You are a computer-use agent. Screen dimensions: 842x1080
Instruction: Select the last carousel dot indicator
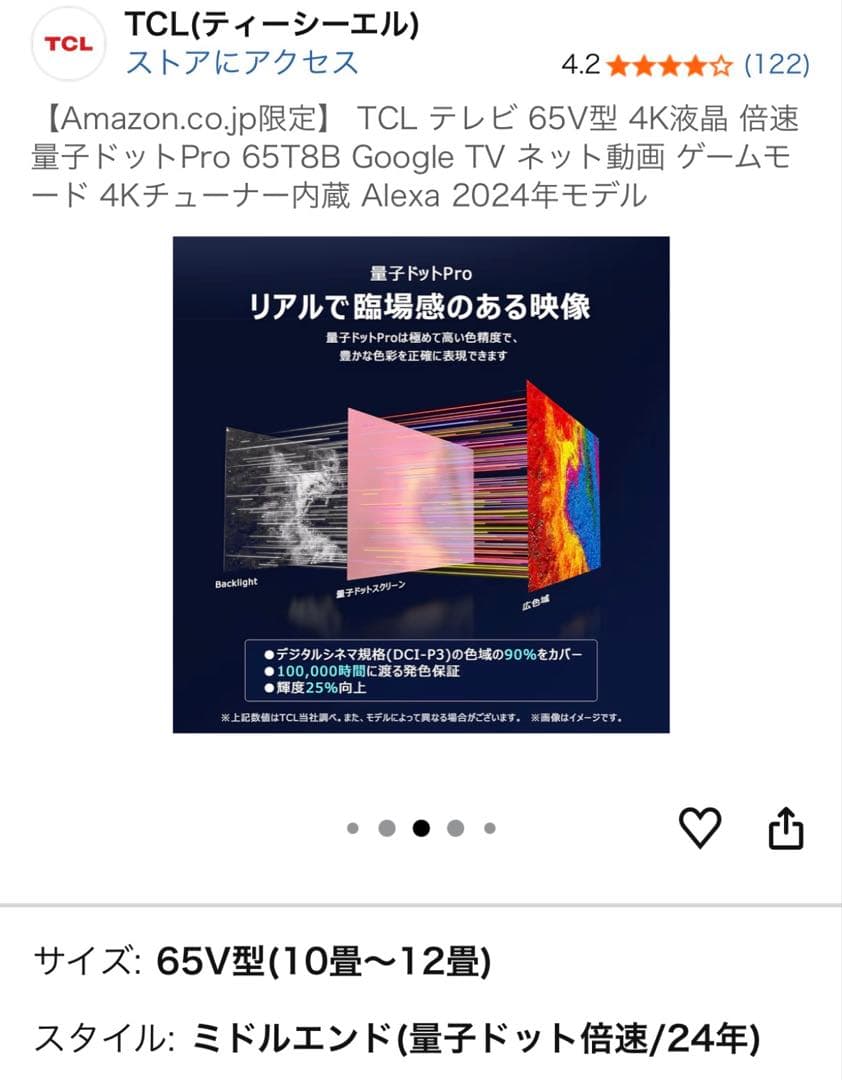click(x=489, y=827)
